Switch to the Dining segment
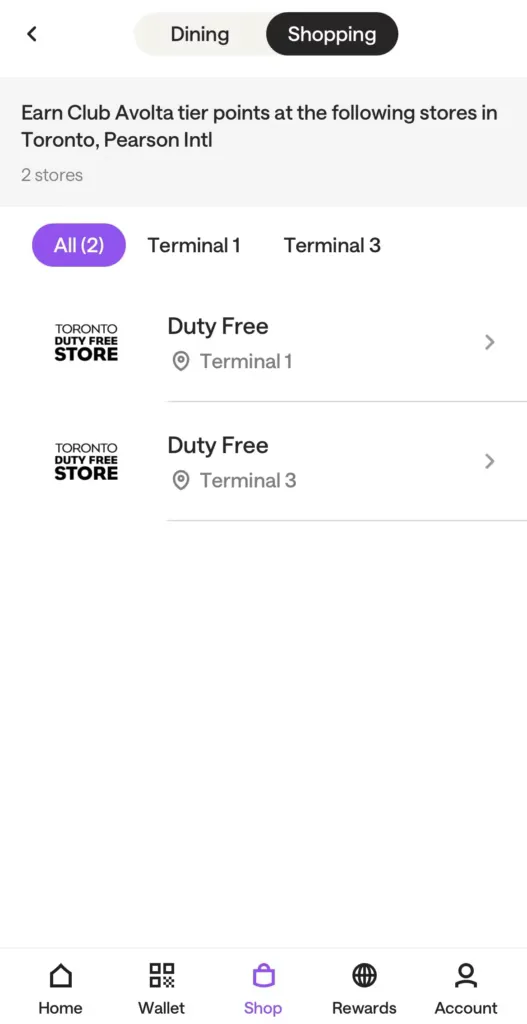 [200, 34]
